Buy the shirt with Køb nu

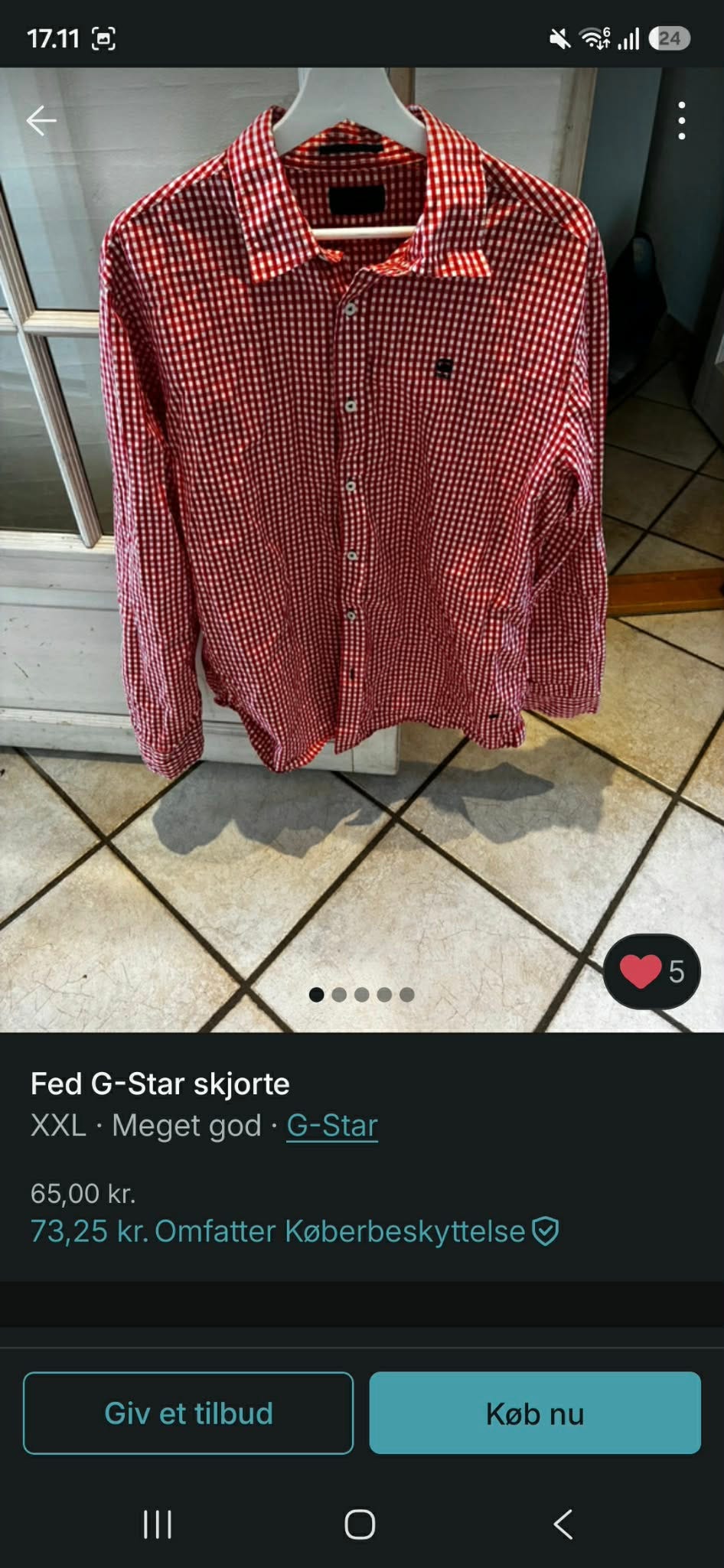pos(535,1413)
